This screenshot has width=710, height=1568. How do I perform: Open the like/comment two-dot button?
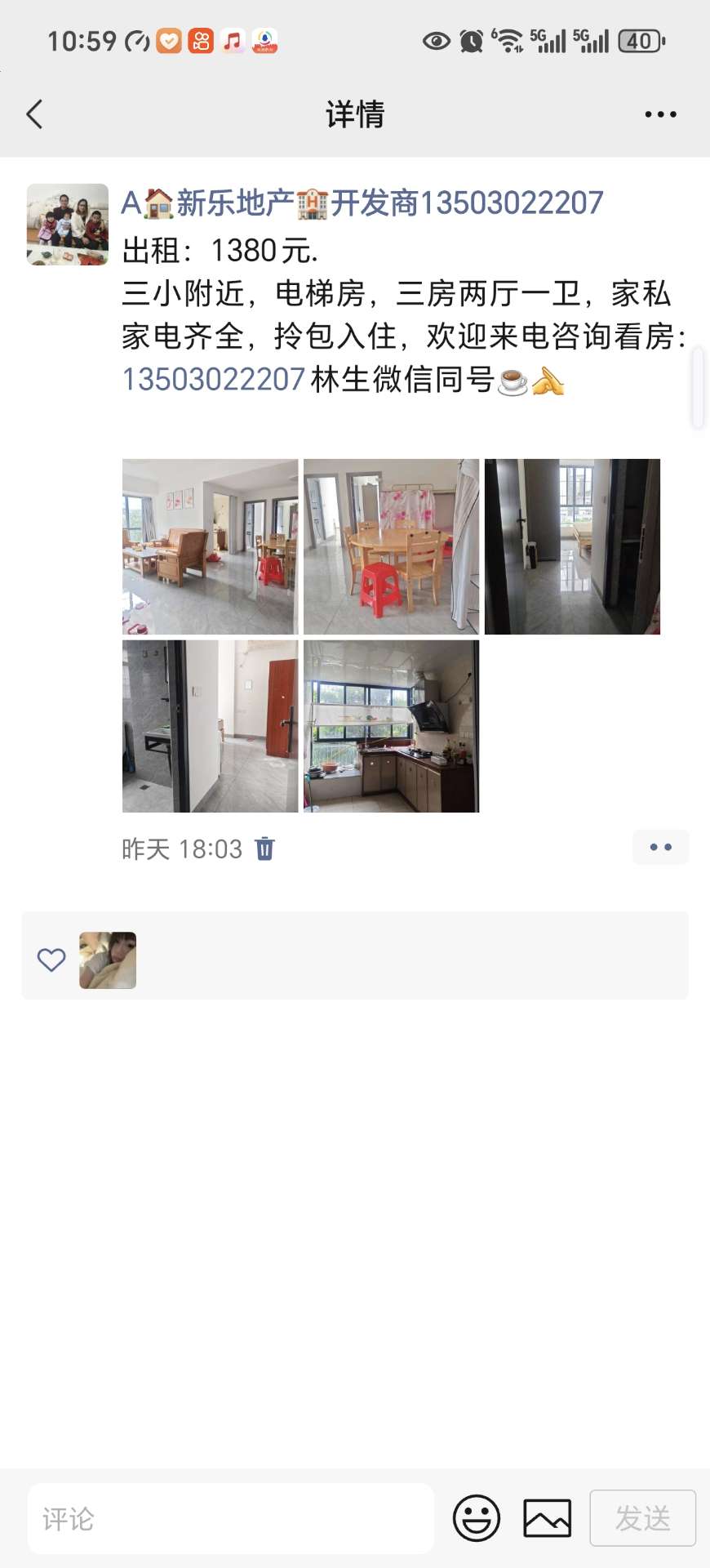pyautogui.click(x=660, y=847)
